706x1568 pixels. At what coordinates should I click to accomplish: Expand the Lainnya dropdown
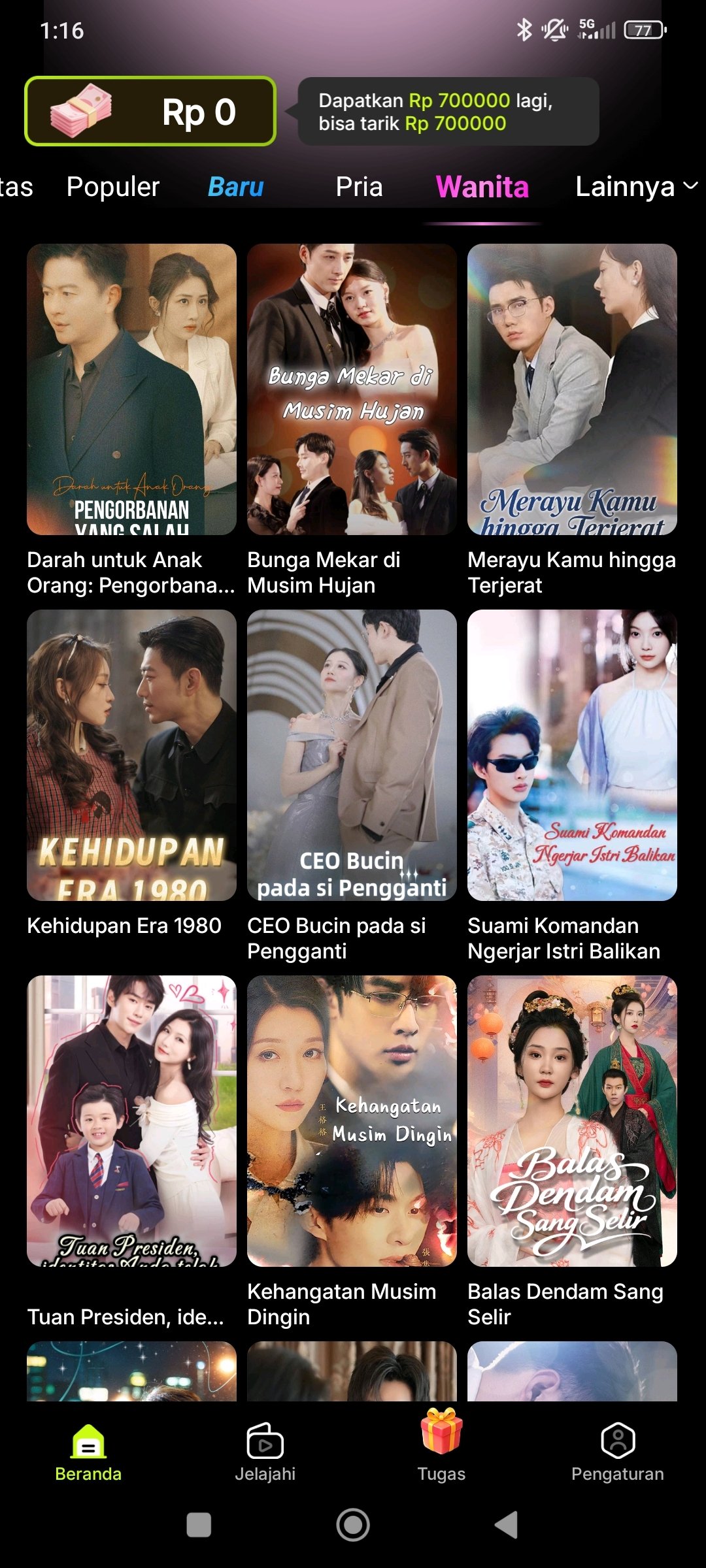(x=635, y=187)
